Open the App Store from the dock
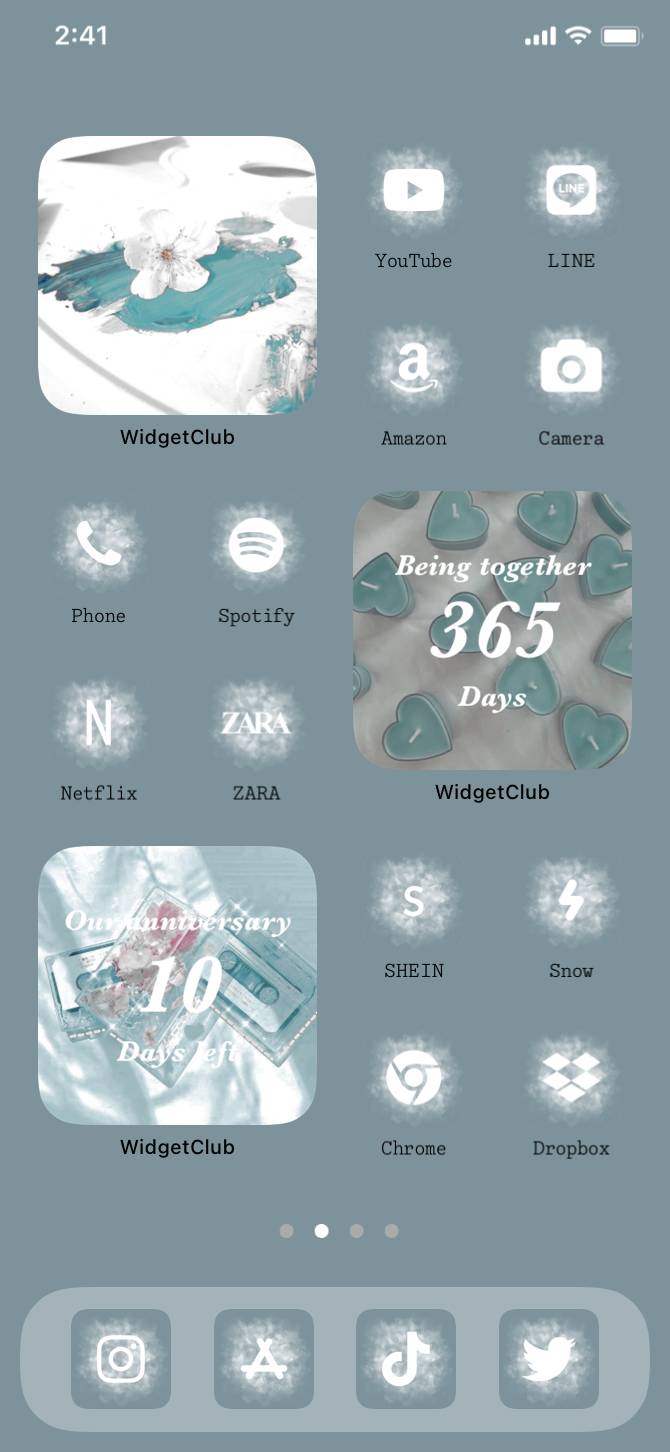The image size is (670, 1452). coord(264,1359)
